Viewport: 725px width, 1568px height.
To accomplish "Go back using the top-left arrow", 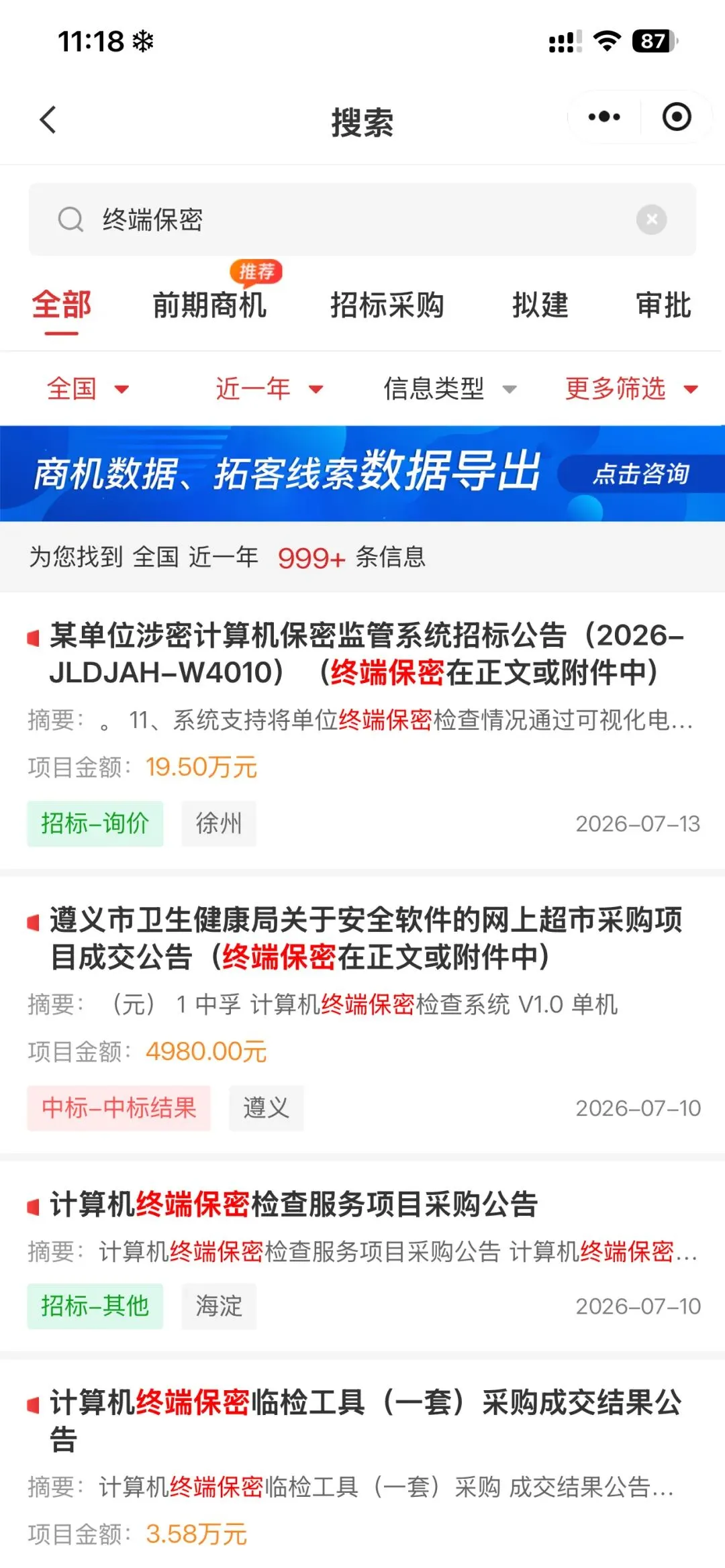I will [48, 120].
